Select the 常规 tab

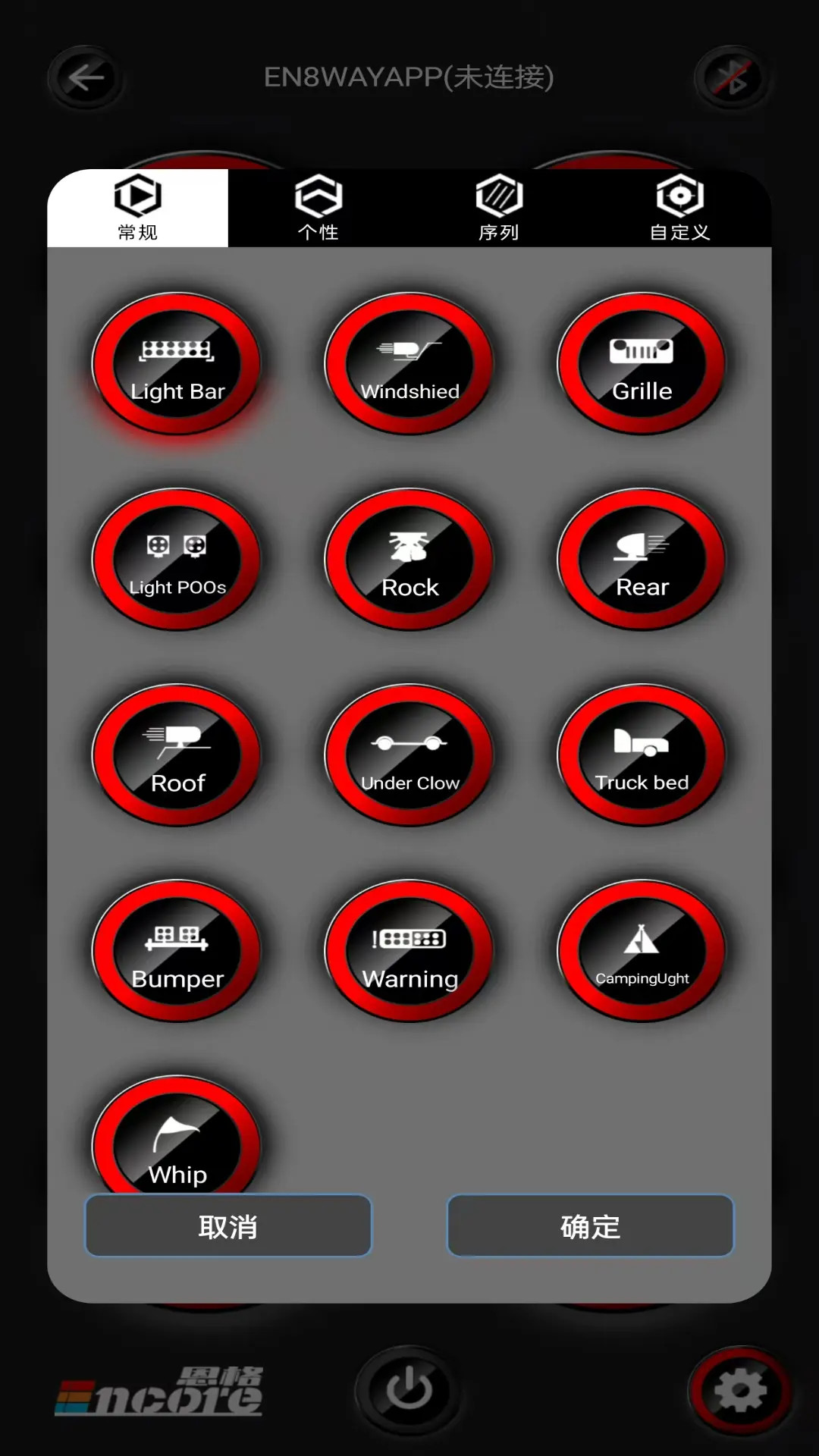click(x=137, y=209)
